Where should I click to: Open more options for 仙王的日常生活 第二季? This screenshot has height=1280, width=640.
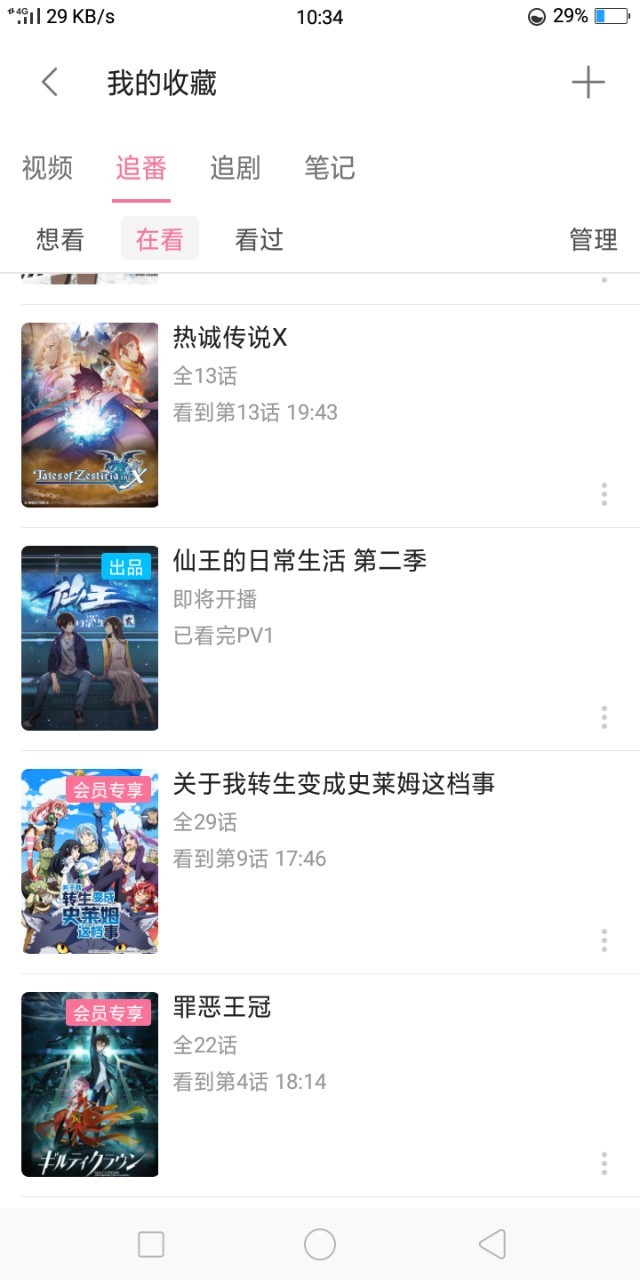(604, 717)
